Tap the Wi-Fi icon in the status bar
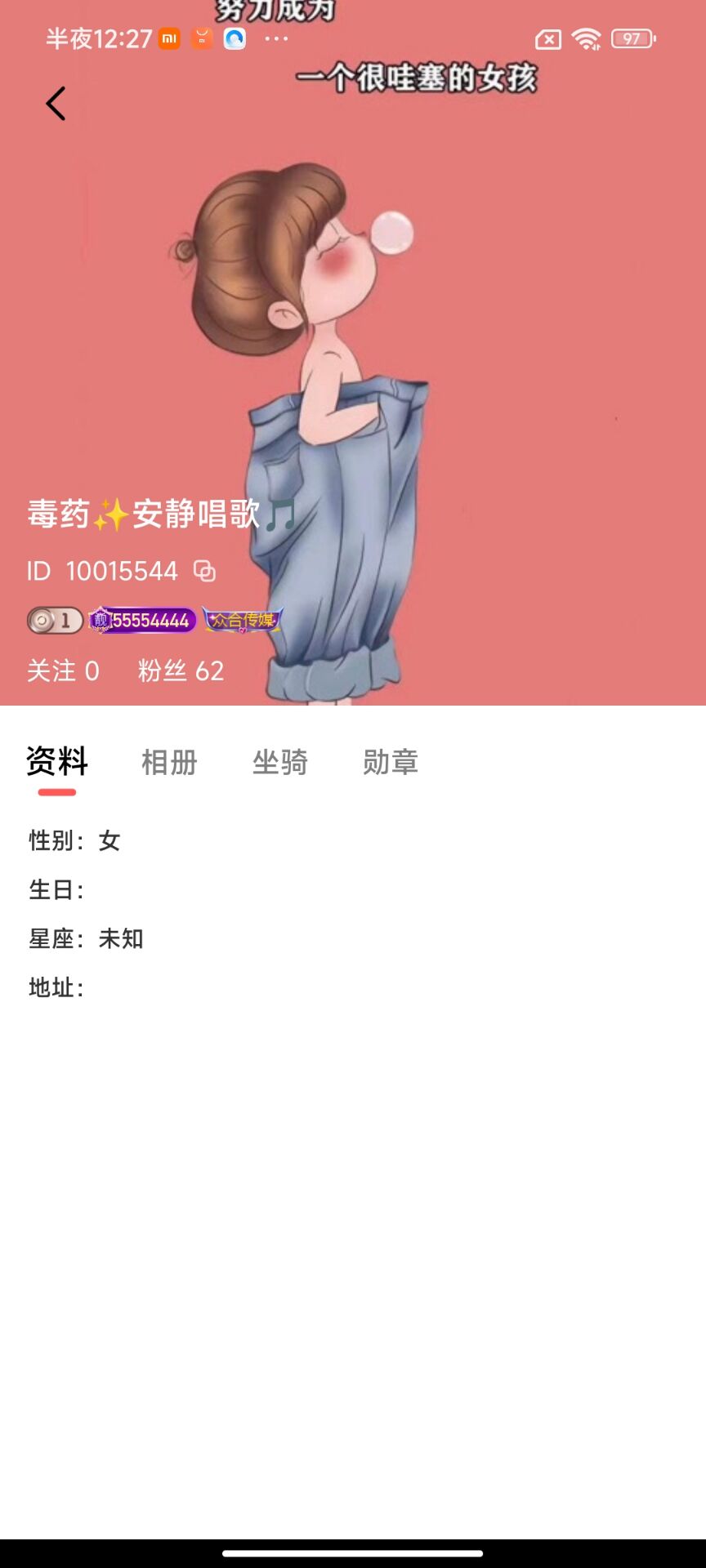 586,37
